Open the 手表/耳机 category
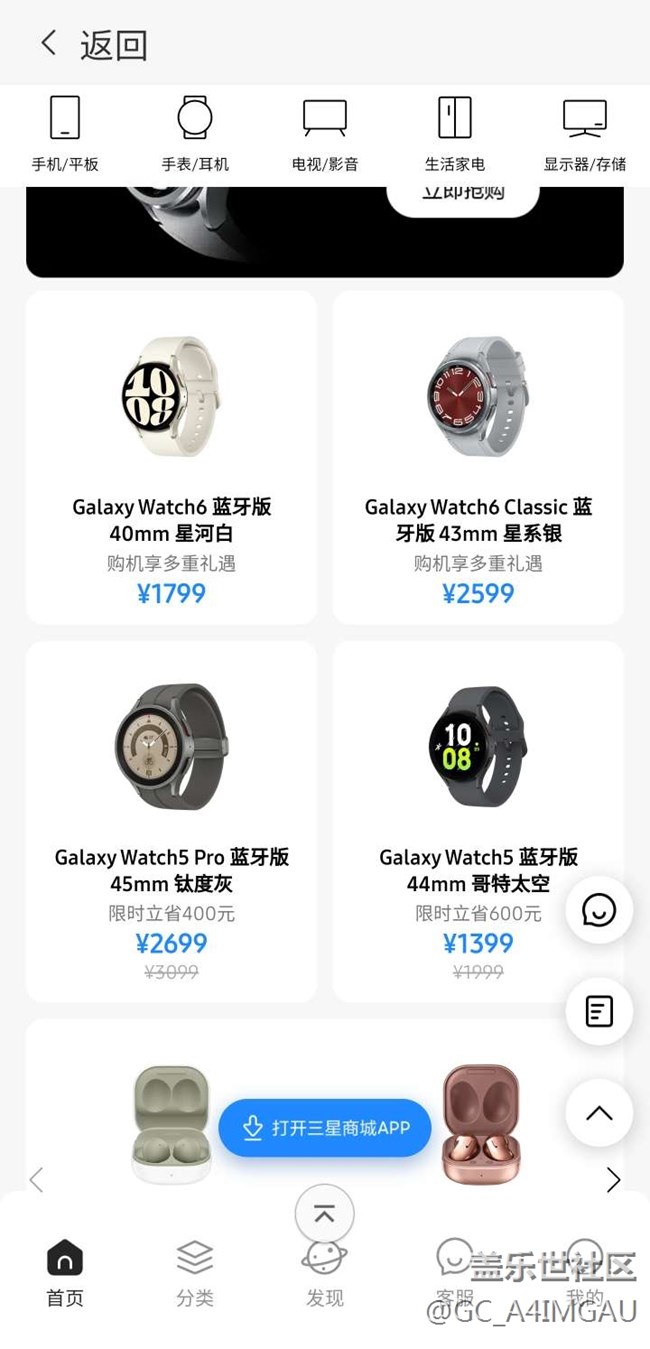Screen dimensions: 650x1349 [x=195, y=133]
